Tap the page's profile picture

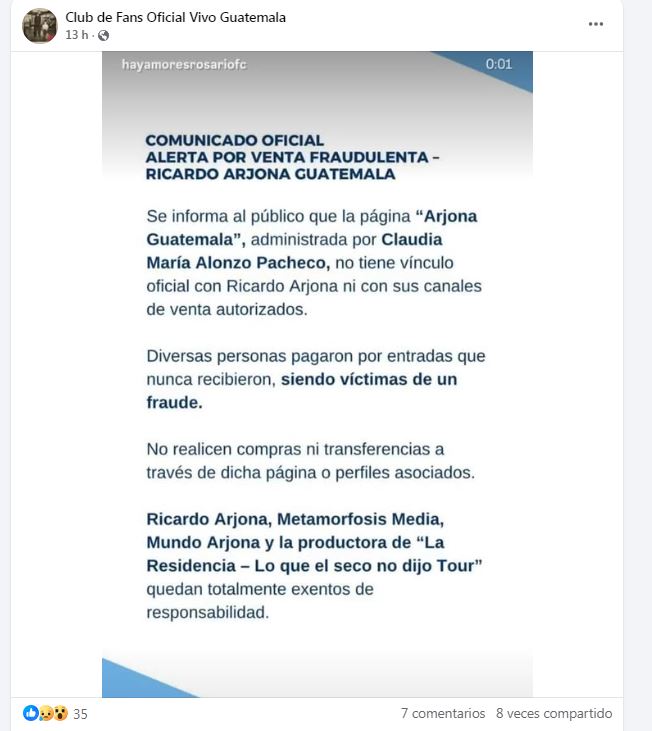[x=39, y=25]
